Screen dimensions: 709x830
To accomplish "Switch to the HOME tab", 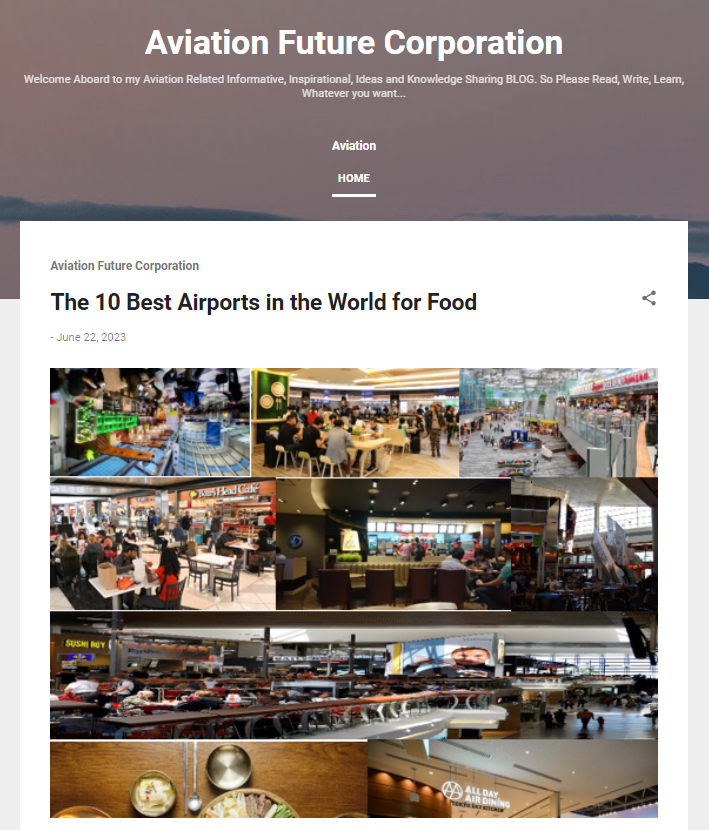I will click(354, 179).
